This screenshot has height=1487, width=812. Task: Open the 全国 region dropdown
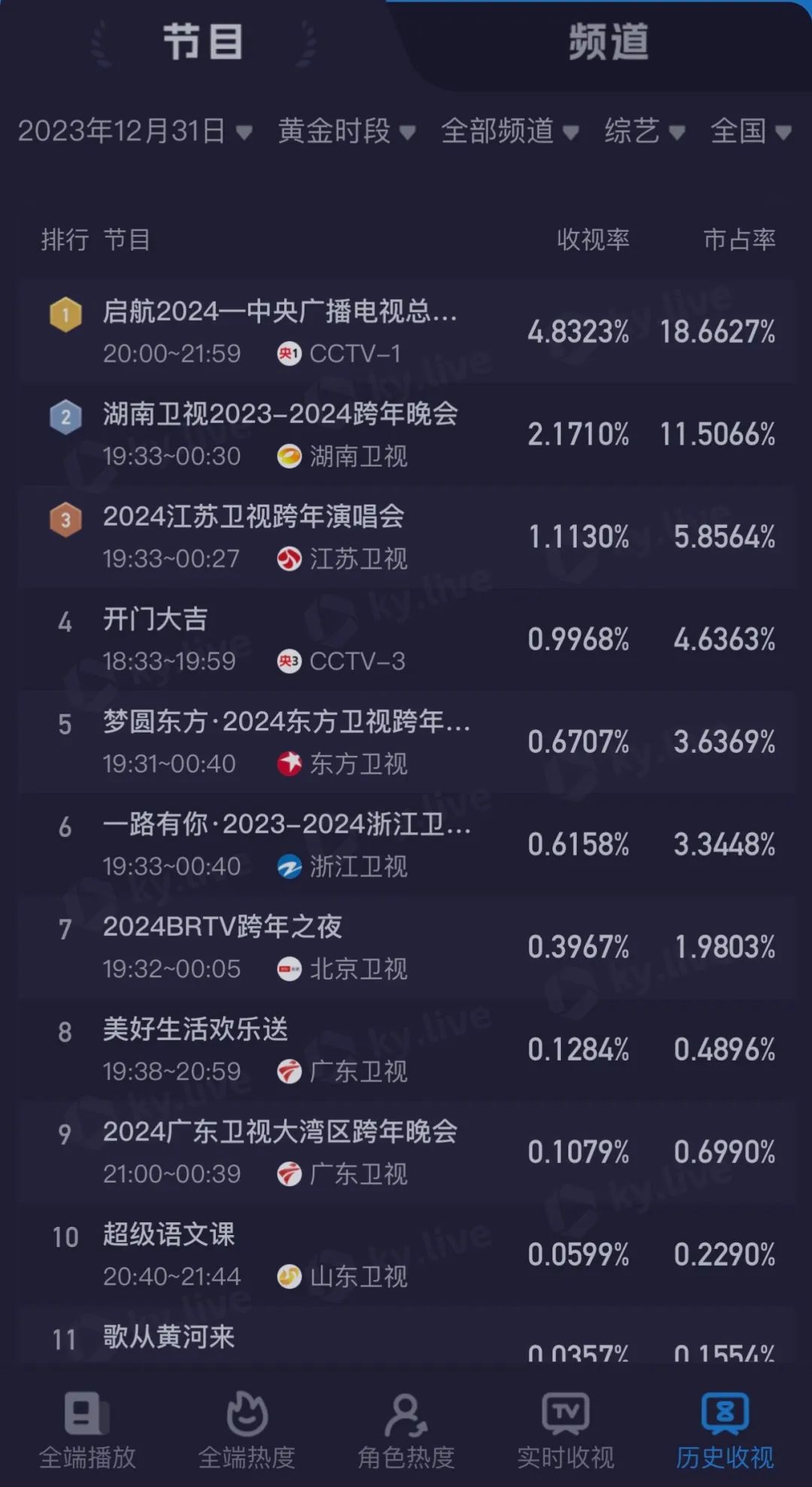tap(751, 131)
